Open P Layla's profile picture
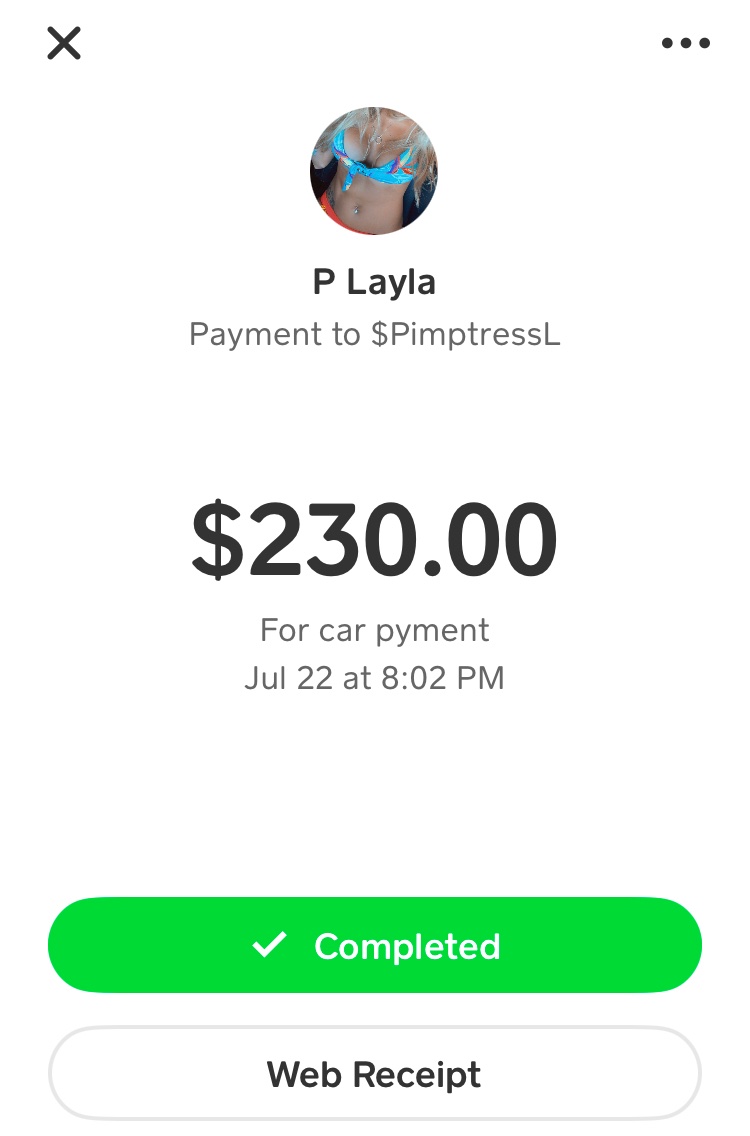The width and height of the screenshot is (750, 1136). click(374, 171)
